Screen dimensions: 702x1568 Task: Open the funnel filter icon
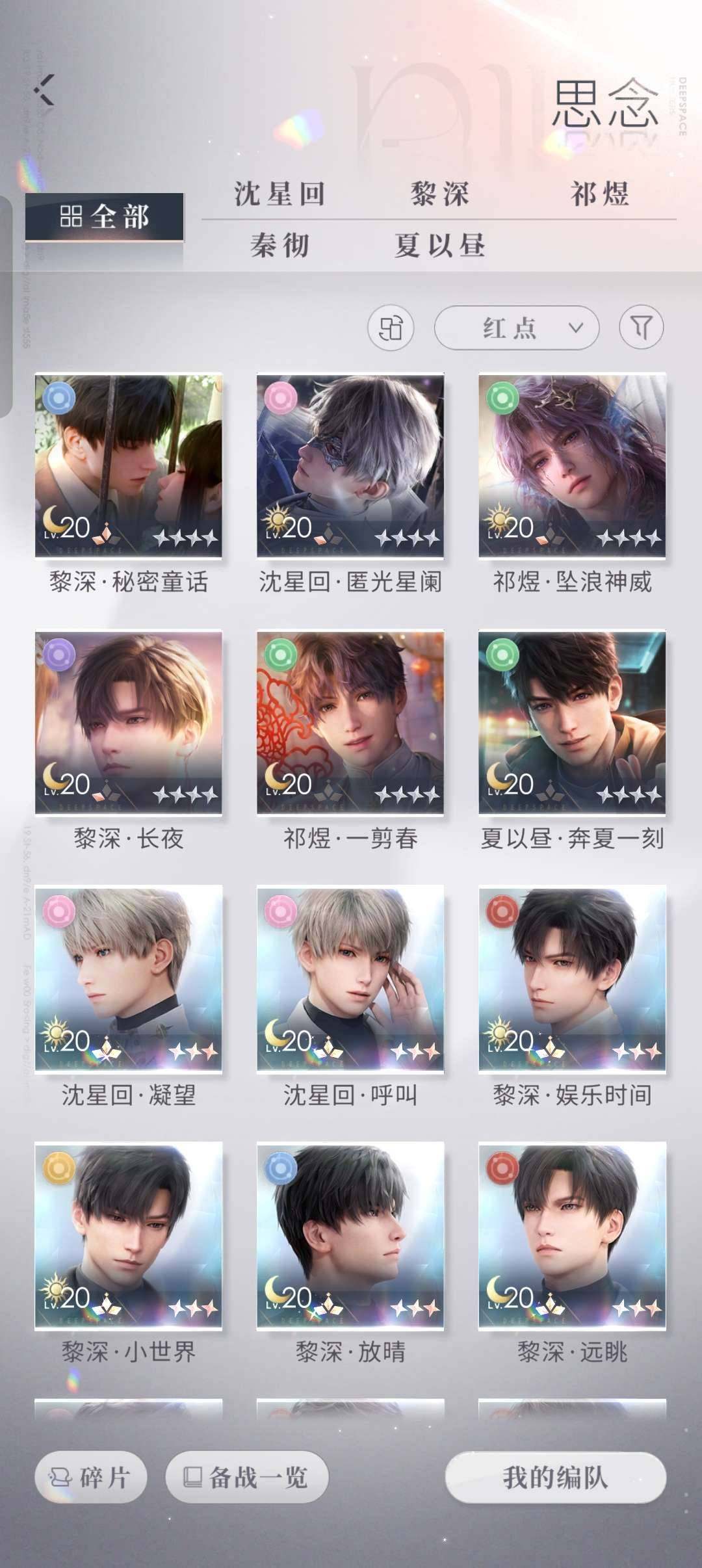coord(641,327)
